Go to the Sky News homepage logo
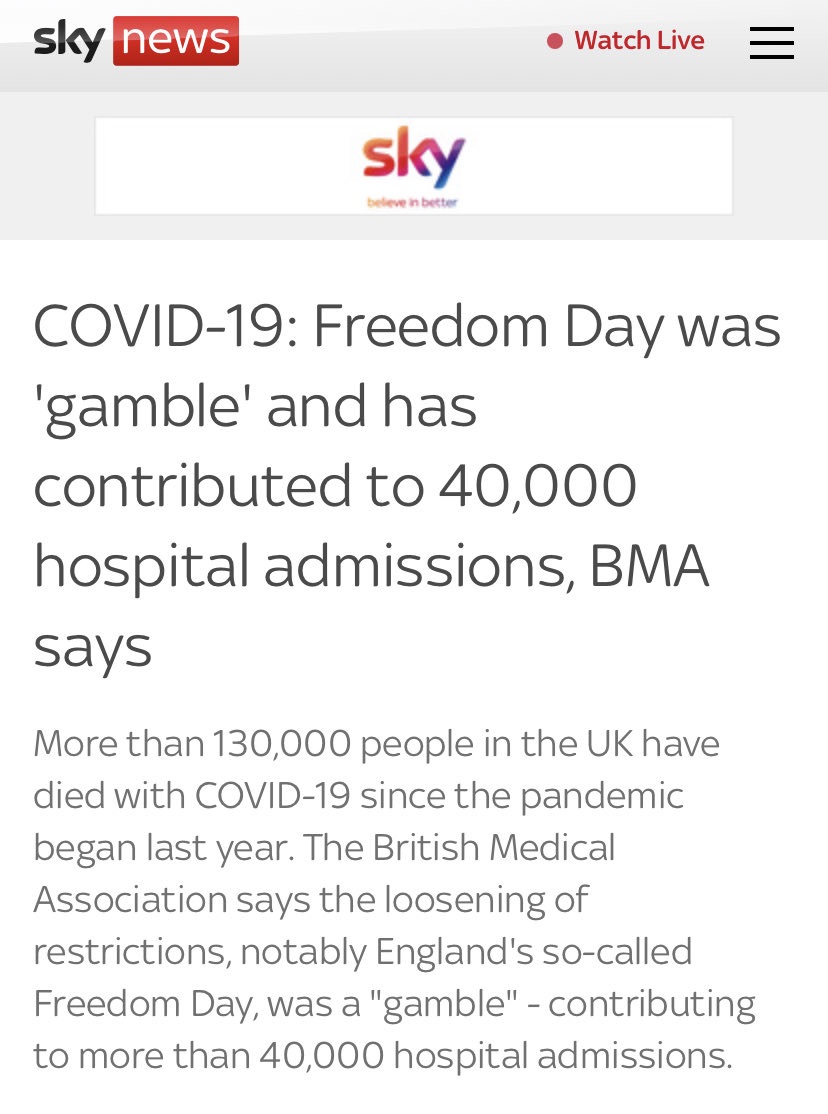Viewport: 828px width, 1114px height. tap(136, 41)
